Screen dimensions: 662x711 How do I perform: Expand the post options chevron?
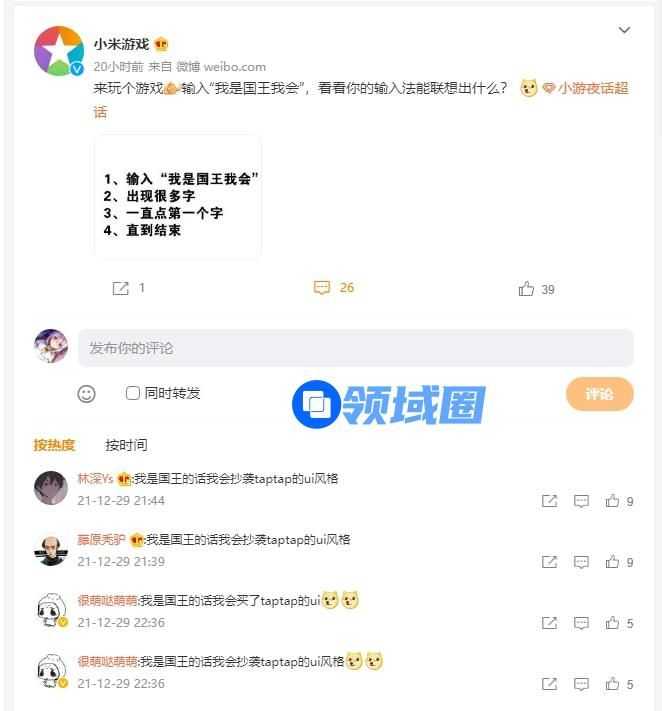coord(624,30)
